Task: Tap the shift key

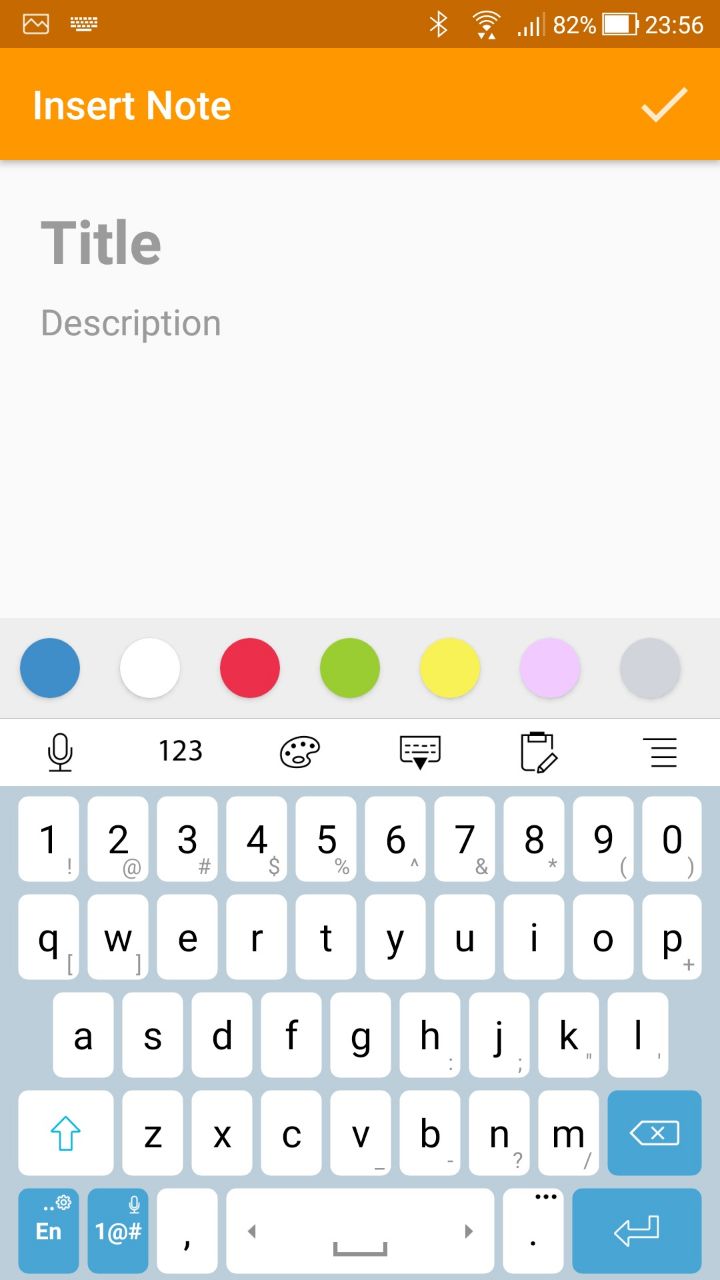Action: pos(65,1133)
